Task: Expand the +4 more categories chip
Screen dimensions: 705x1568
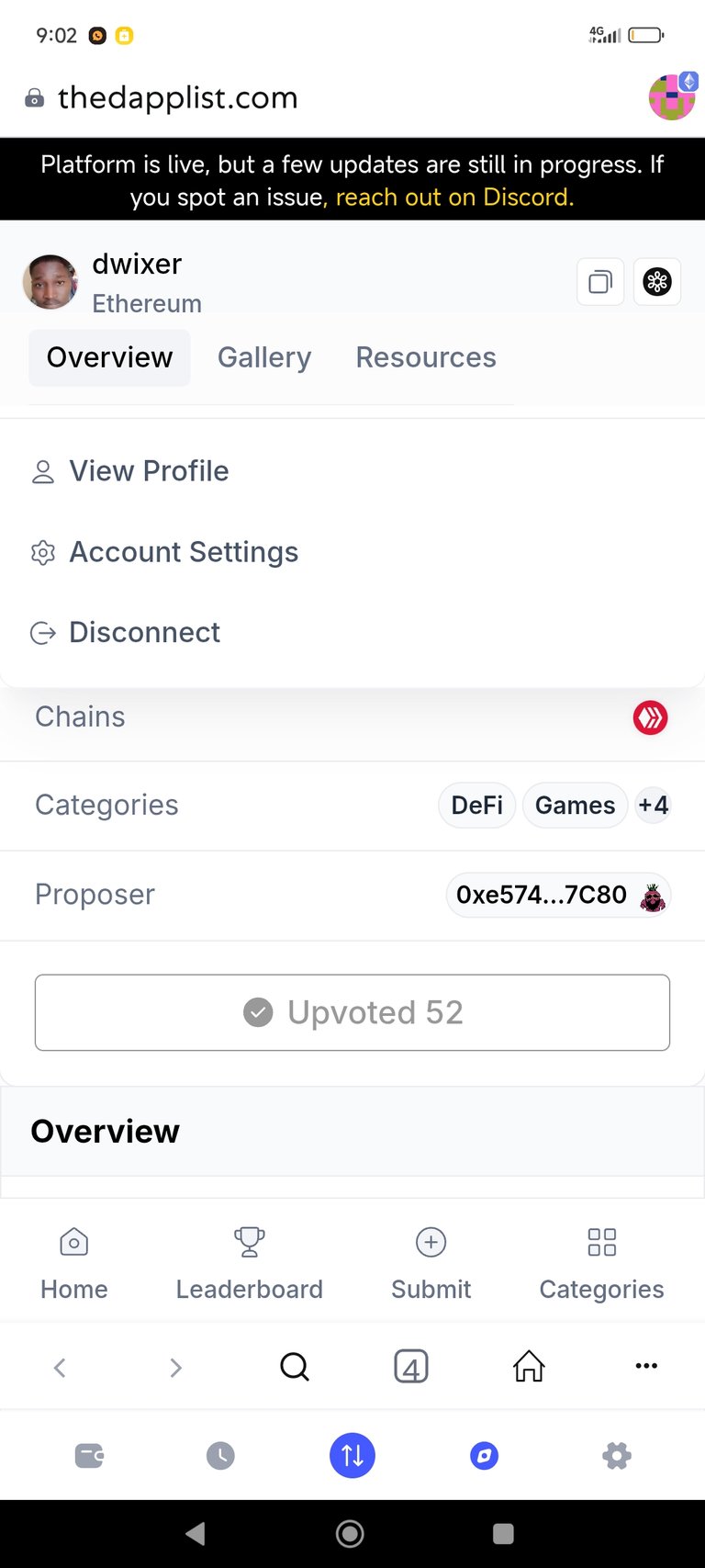Action: click(654, 806)
